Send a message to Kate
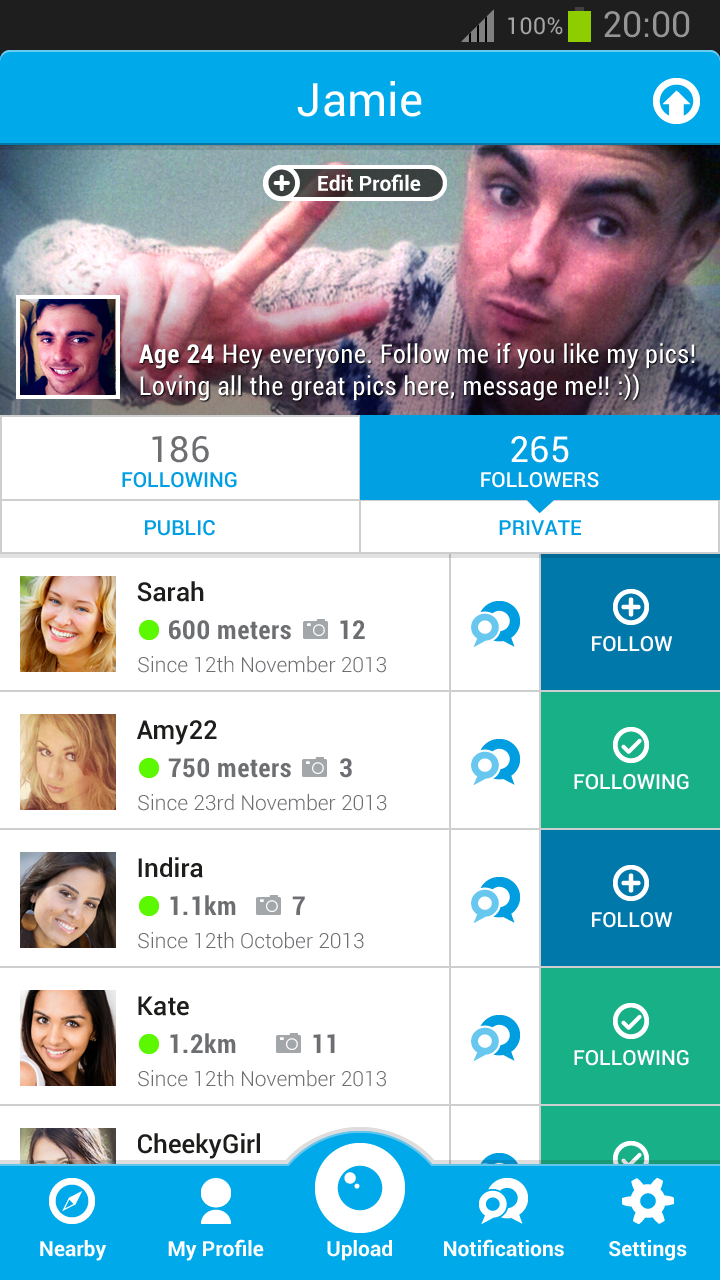720x1280 pixels. 495,1038
